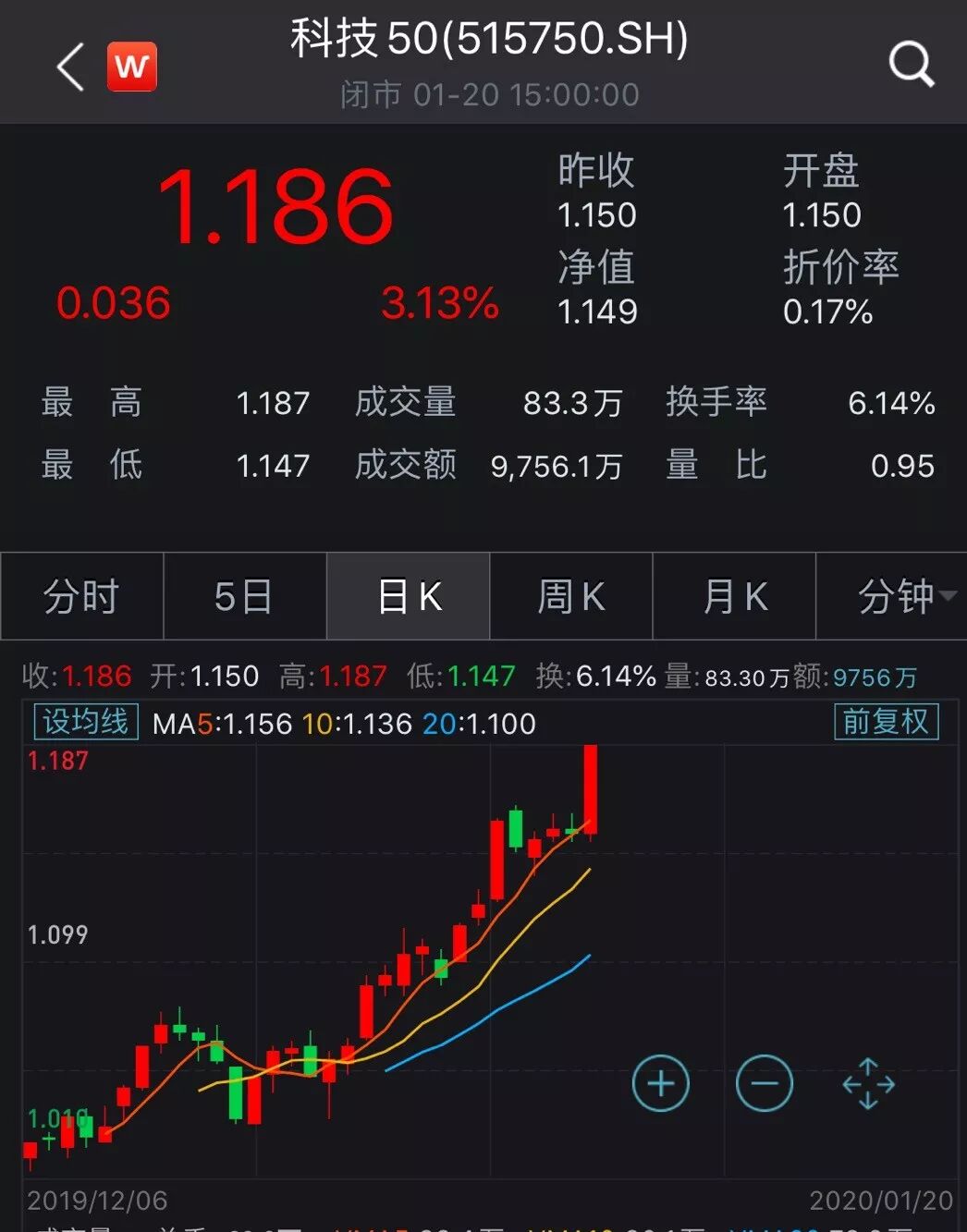
Task: Tap the four-arrow pan chart icon
Action: pos(868,1083)
